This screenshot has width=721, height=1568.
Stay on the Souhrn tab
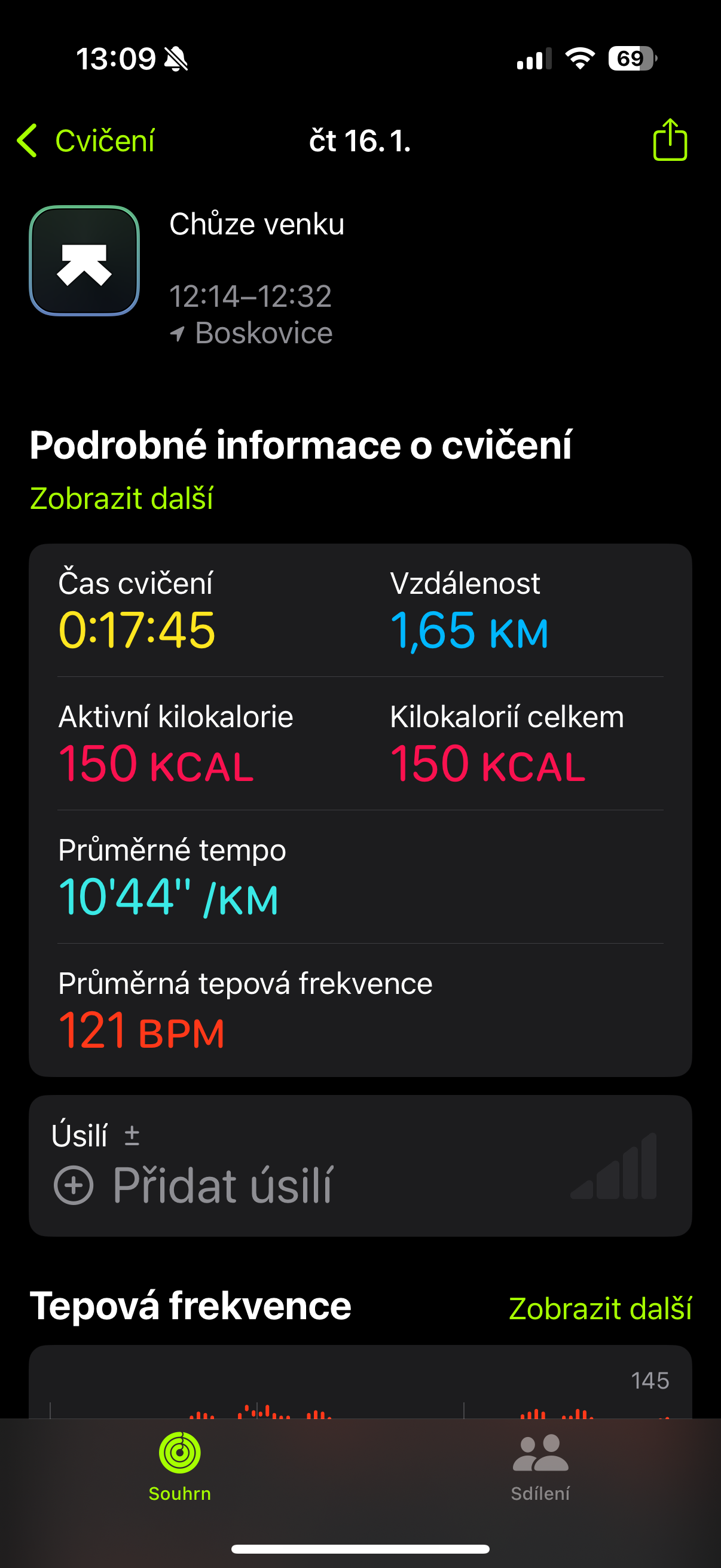(x=179, y=1473)
